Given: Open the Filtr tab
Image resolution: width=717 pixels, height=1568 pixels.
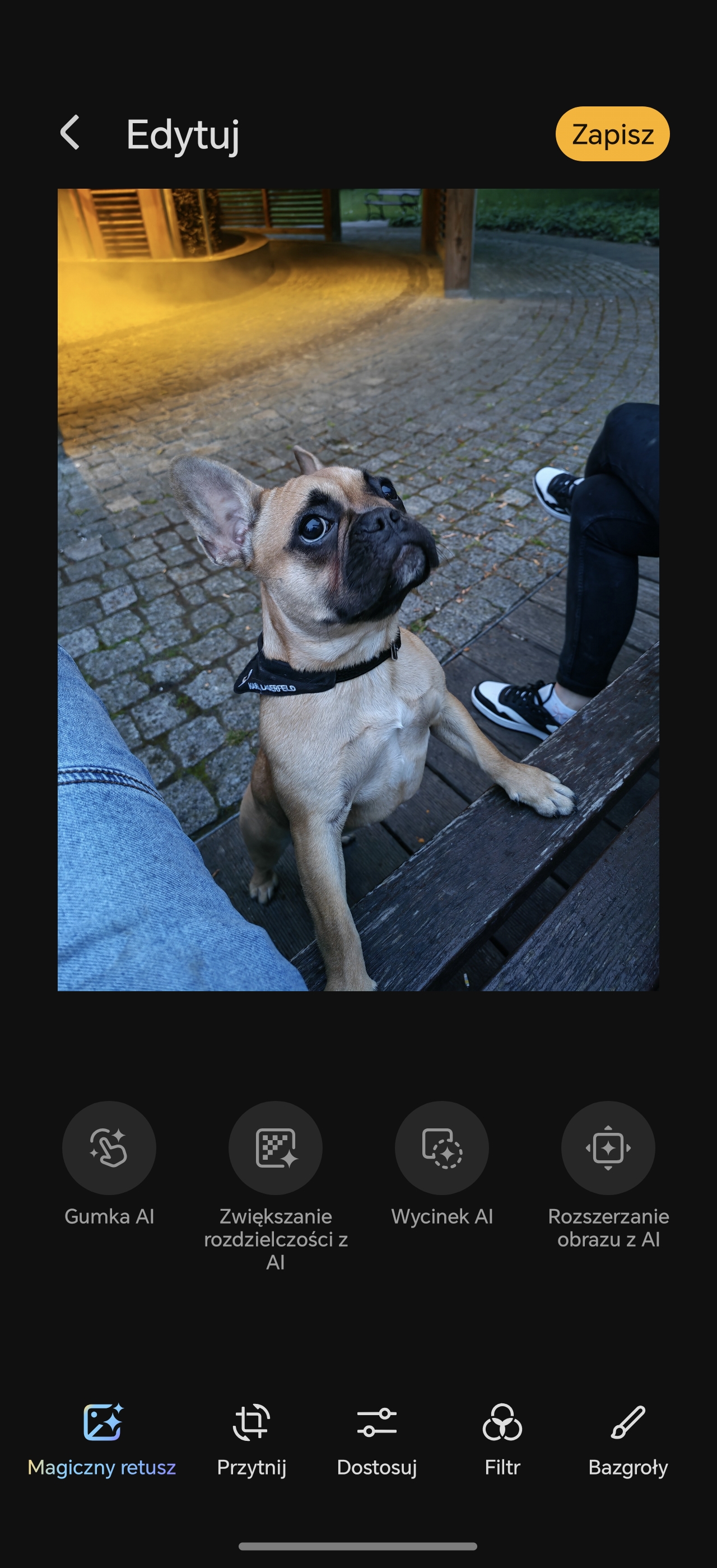Looking at the screenshot, I should tap(502, 1440).
